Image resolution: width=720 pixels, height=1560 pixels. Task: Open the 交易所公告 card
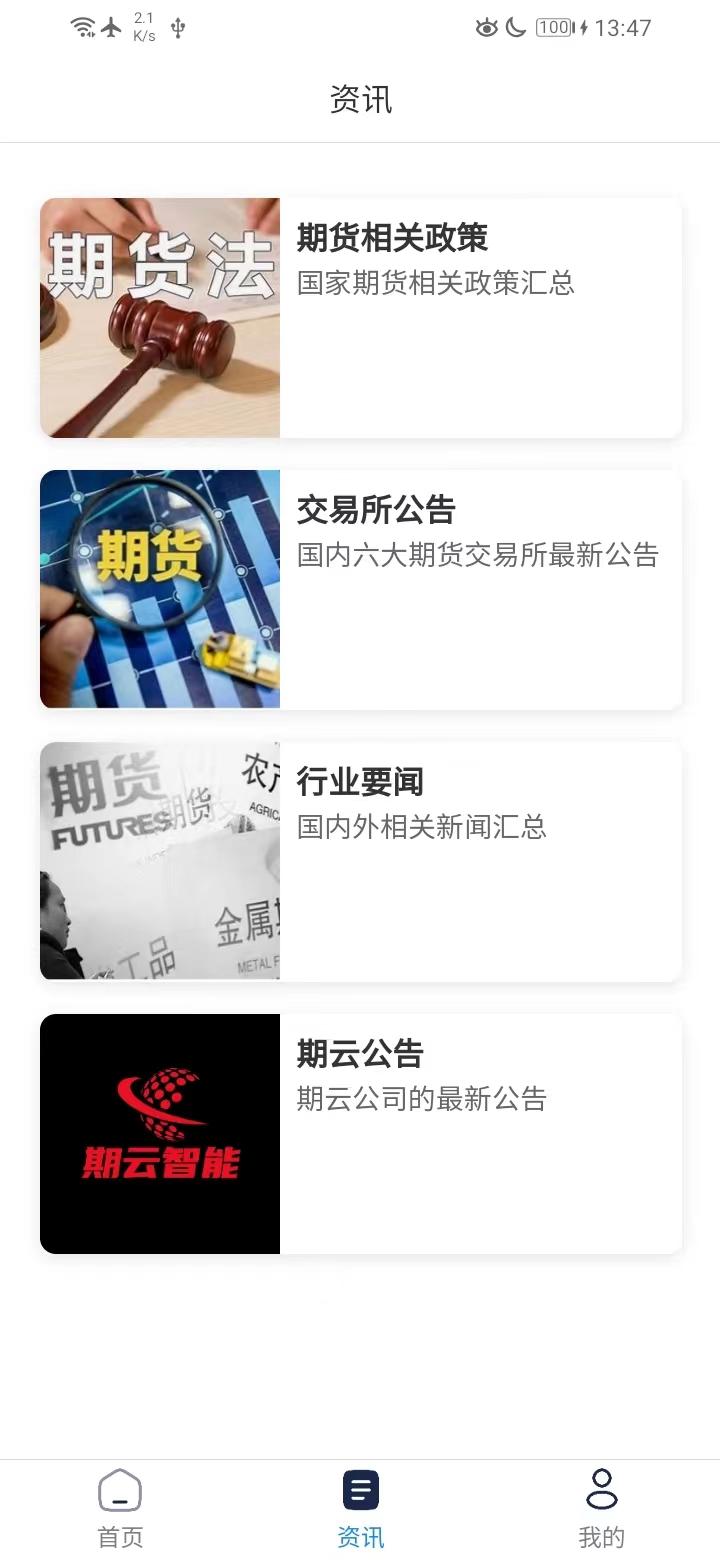360,590
